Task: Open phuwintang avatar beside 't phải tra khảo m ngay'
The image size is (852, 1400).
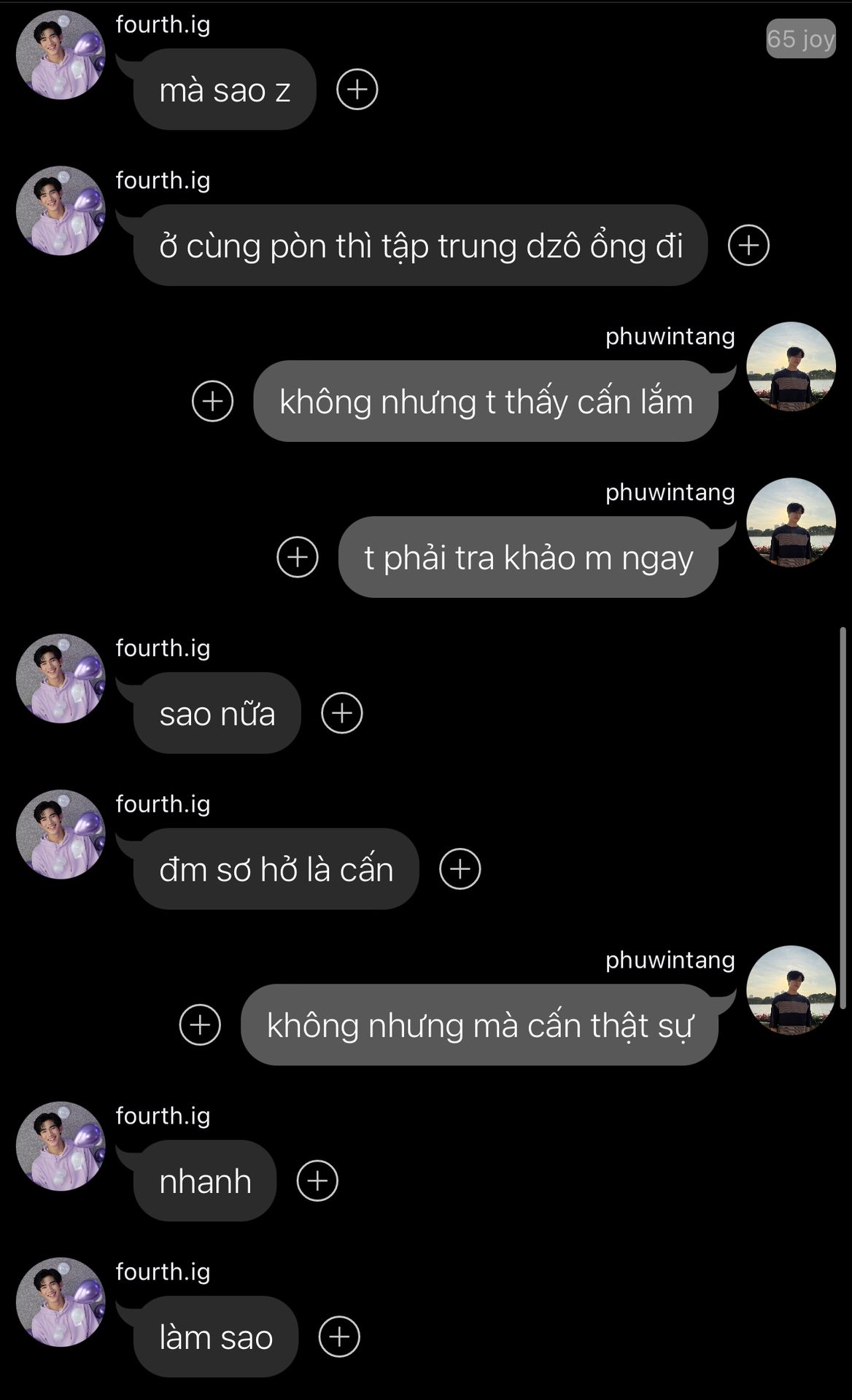Action: pos(791,523)
